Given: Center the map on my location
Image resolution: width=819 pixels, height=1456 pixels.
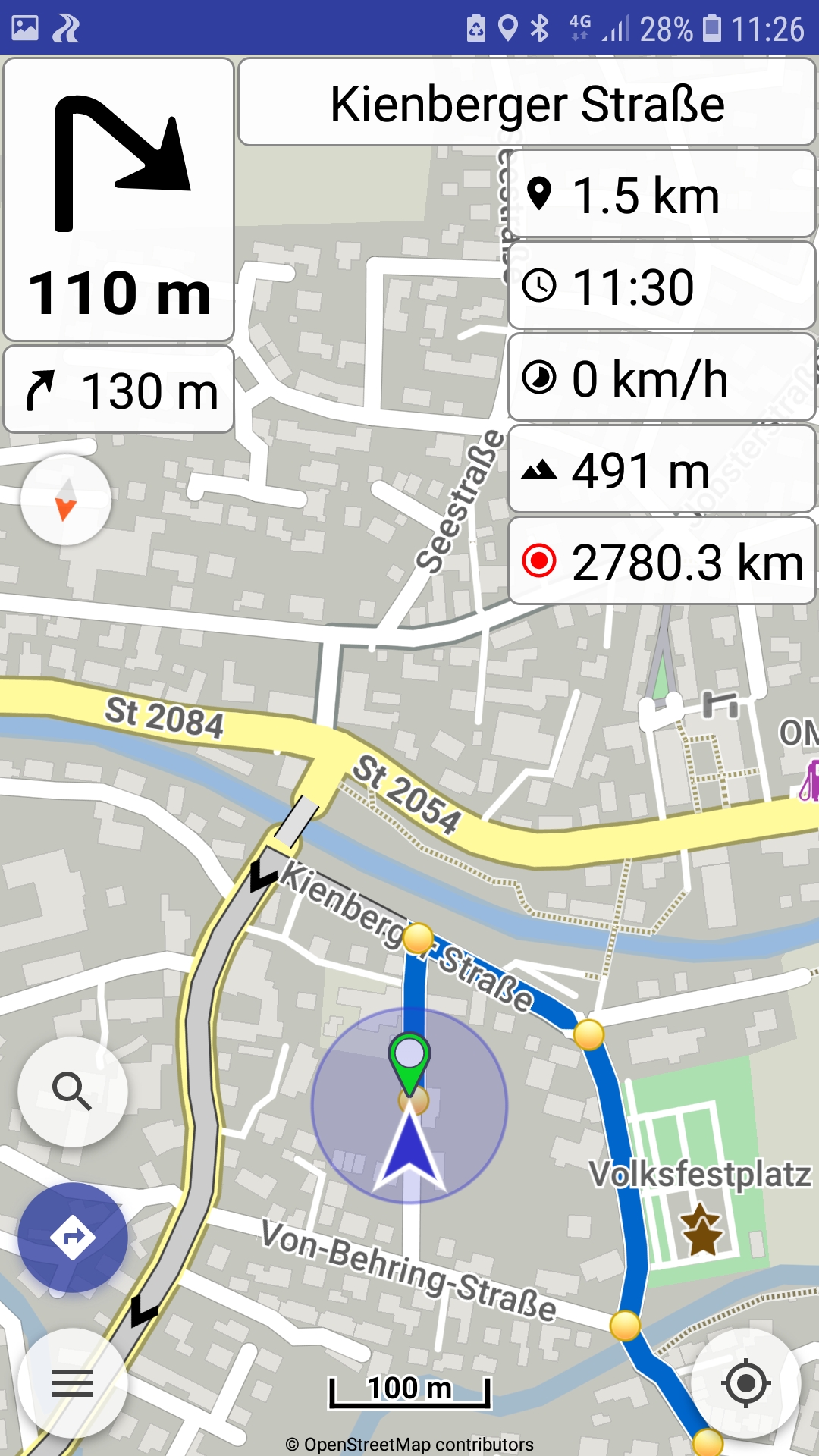Looking at the screenshot, I should (x=746, y=1384).
